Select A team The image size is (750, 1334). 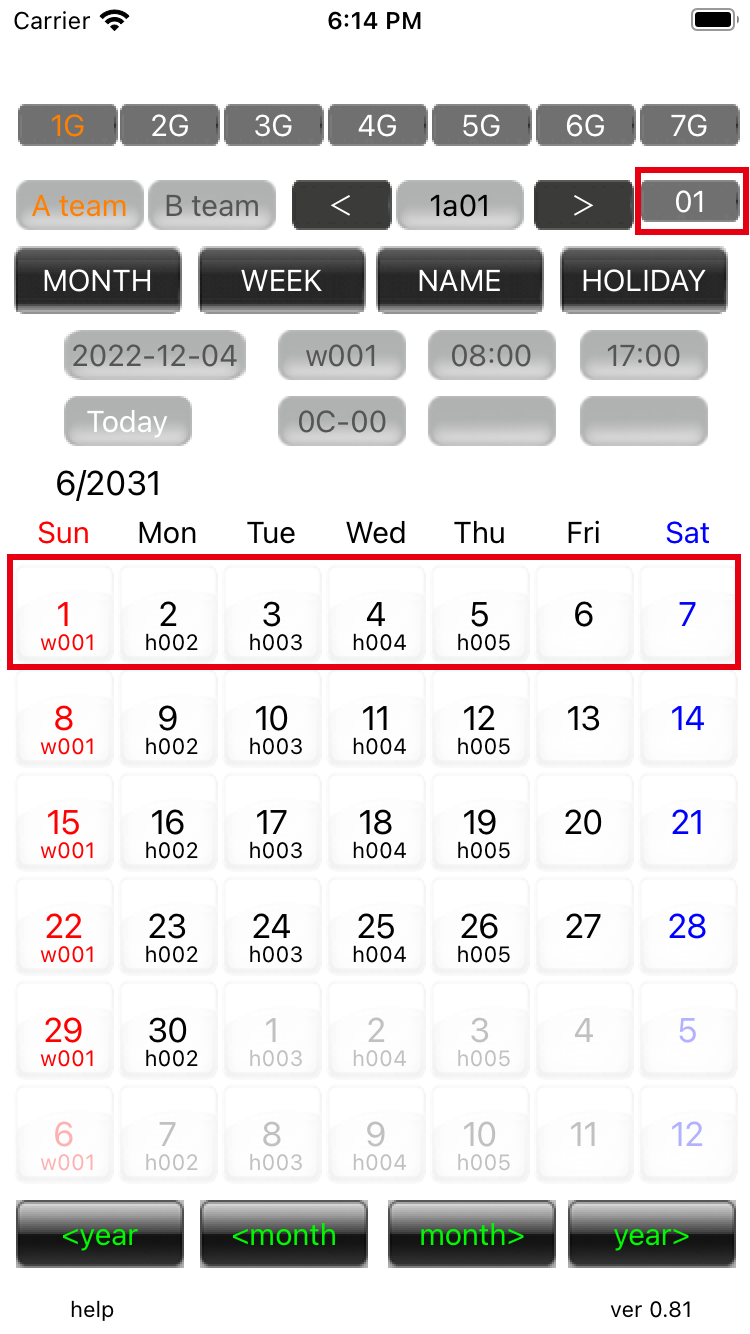point(80,206)
